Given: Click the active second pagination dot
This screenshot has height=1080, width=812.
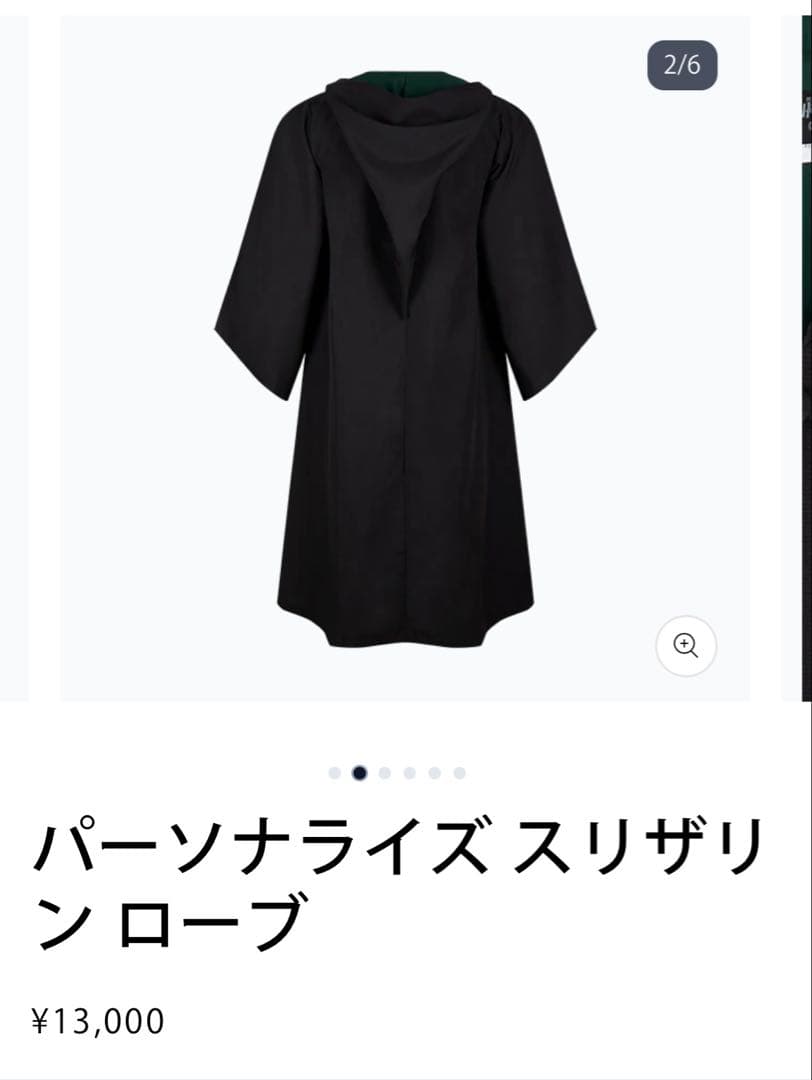Looking at the screenshot, I should [360, 772].
